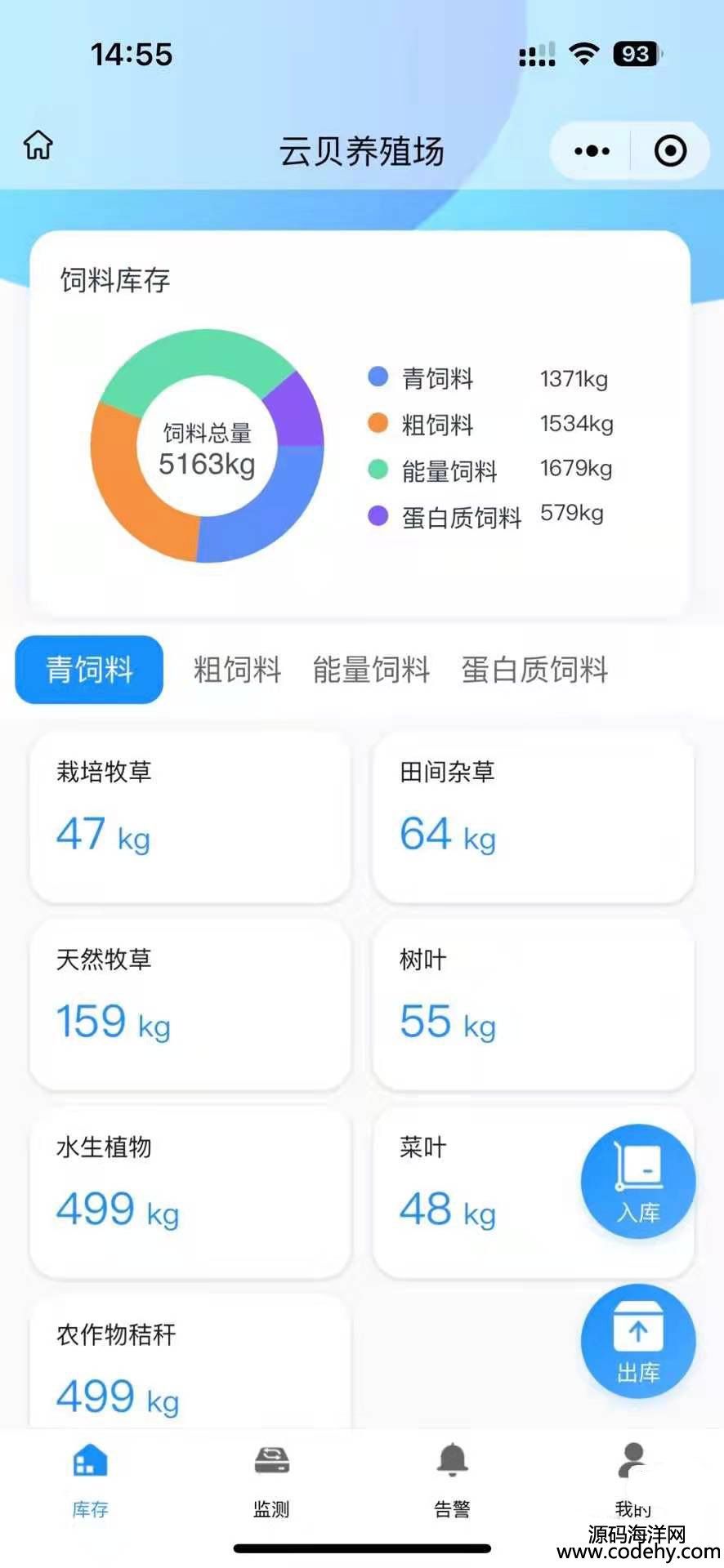
Task: Select the 青饲料 category tab
Action: pyautogui.click(x=89, y=670)
